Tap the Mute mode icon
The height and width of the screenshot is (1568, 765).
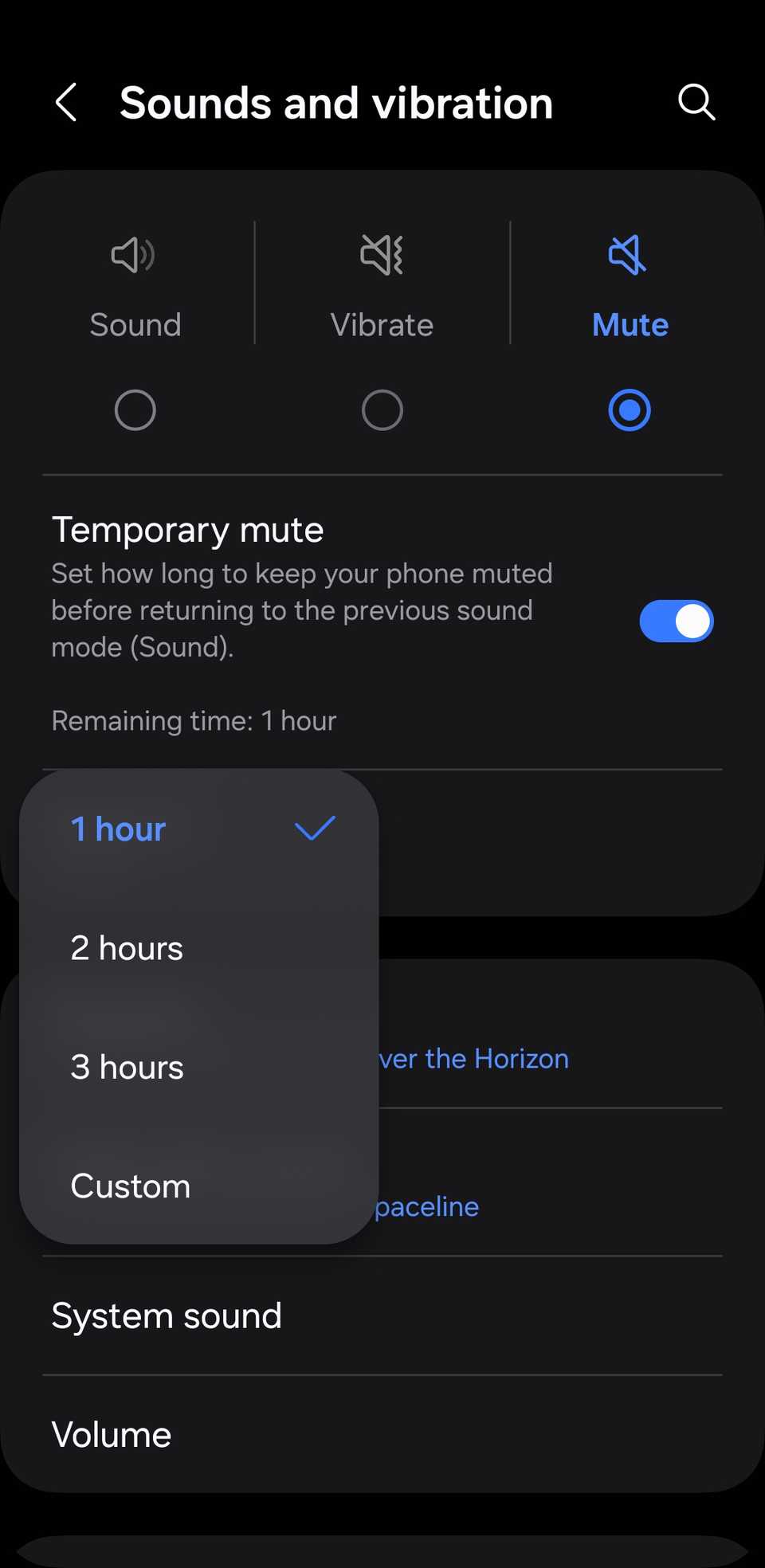[x=628, y=255]
